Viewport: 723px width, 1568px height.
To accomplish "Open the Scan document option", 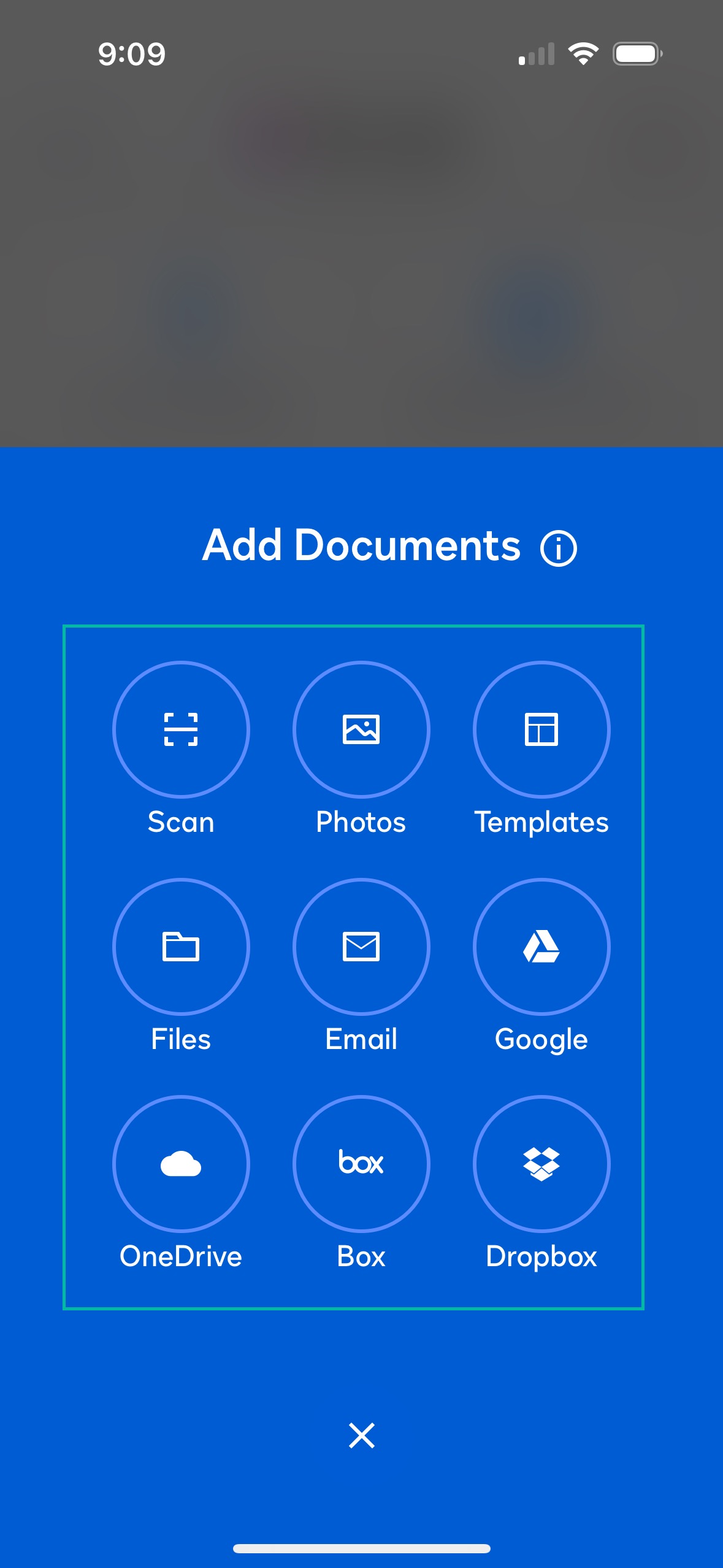I will click(x=181, y=730).
